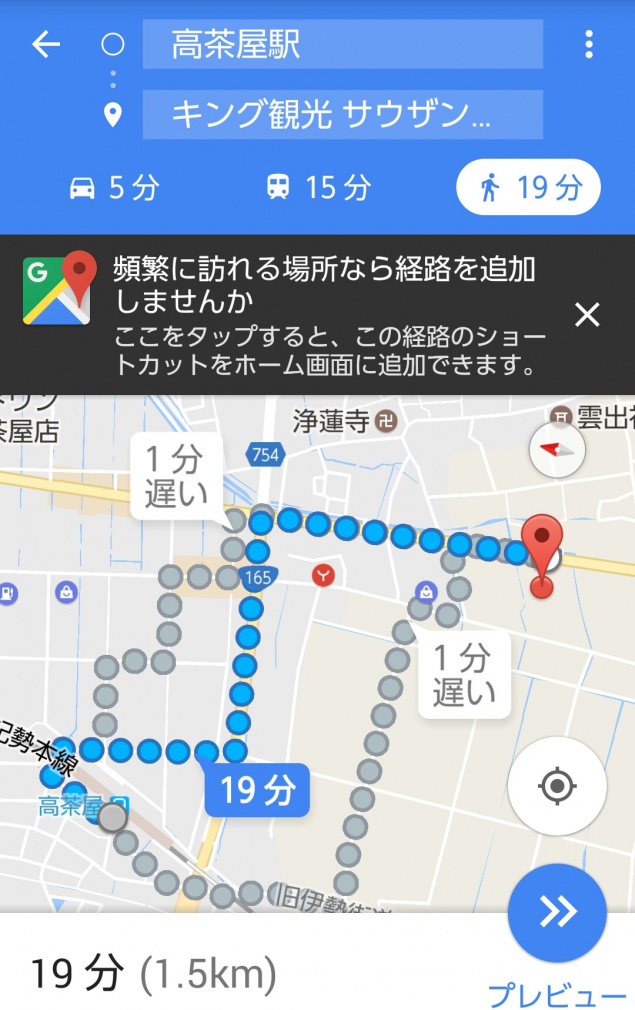The image size is (635, 1010).
Task: Select the walking mode showing 19 分
Action: [x=528, y=187]
